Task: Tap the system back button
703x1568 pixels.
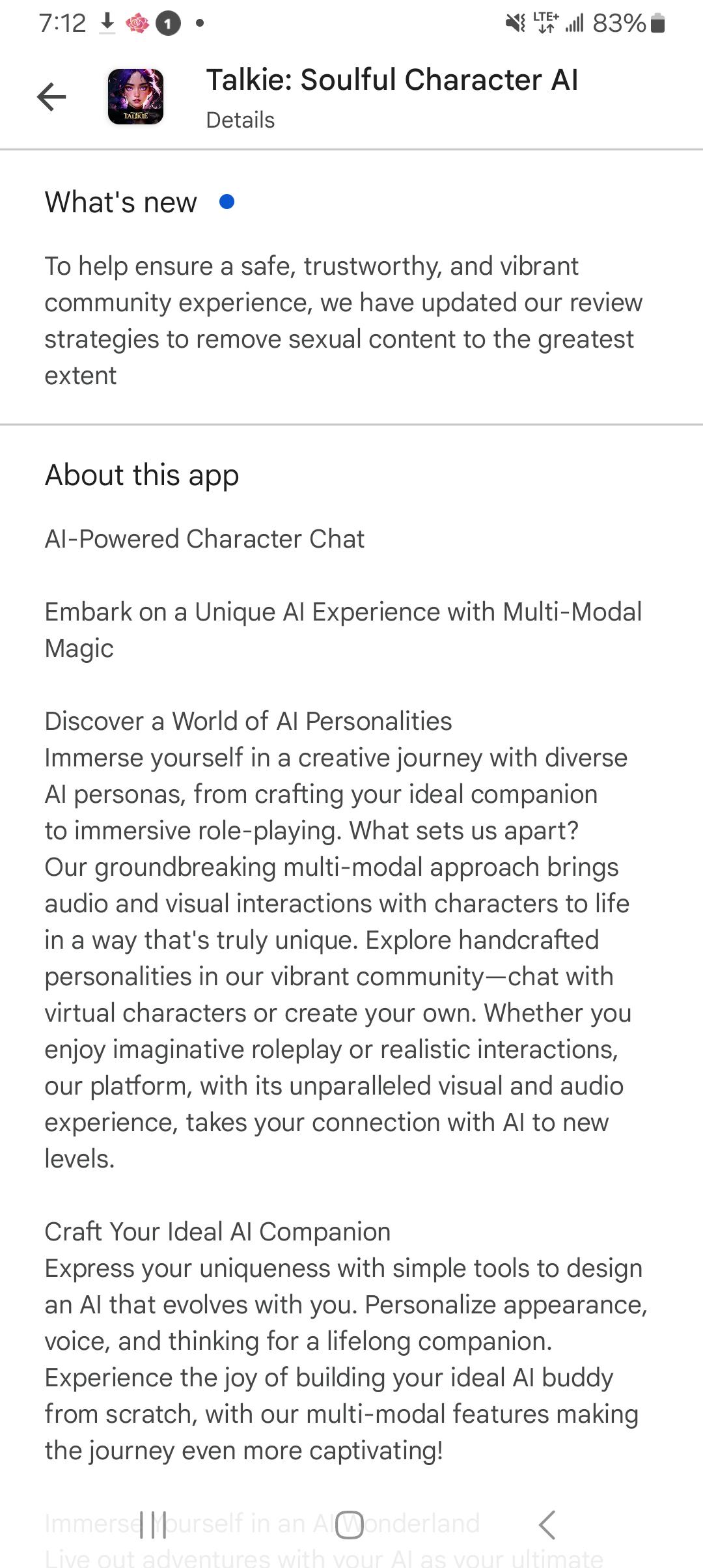Action: [547, 1525]
